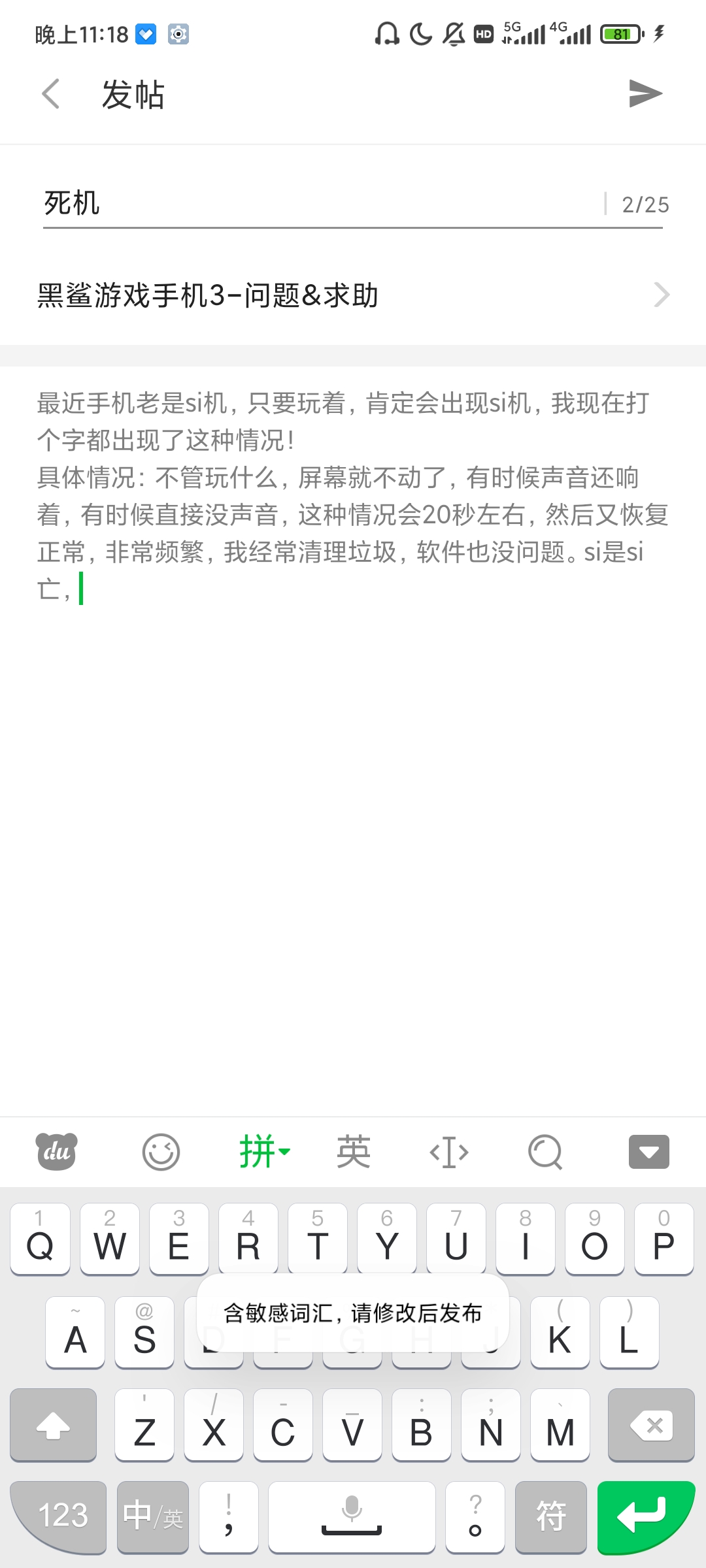This screenshot has height=1568, width=706.
Task: Tap the backspace key
Action: pyautogui.click(x=651, y=1426)
